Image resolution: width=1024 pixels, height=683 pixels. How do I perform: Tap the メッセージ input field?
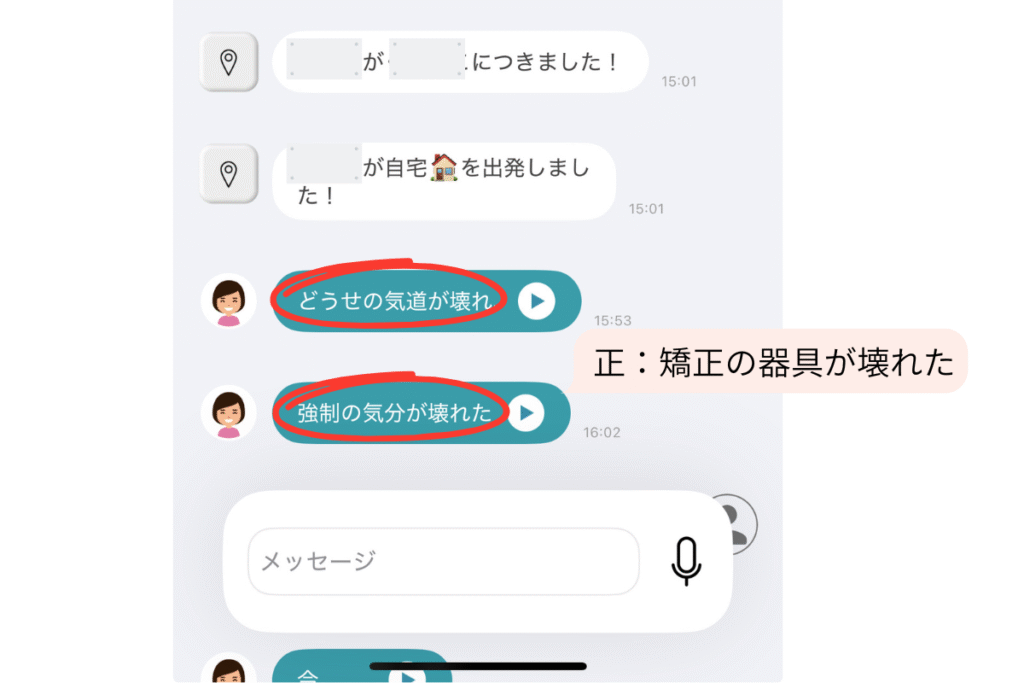click(443, 561)
